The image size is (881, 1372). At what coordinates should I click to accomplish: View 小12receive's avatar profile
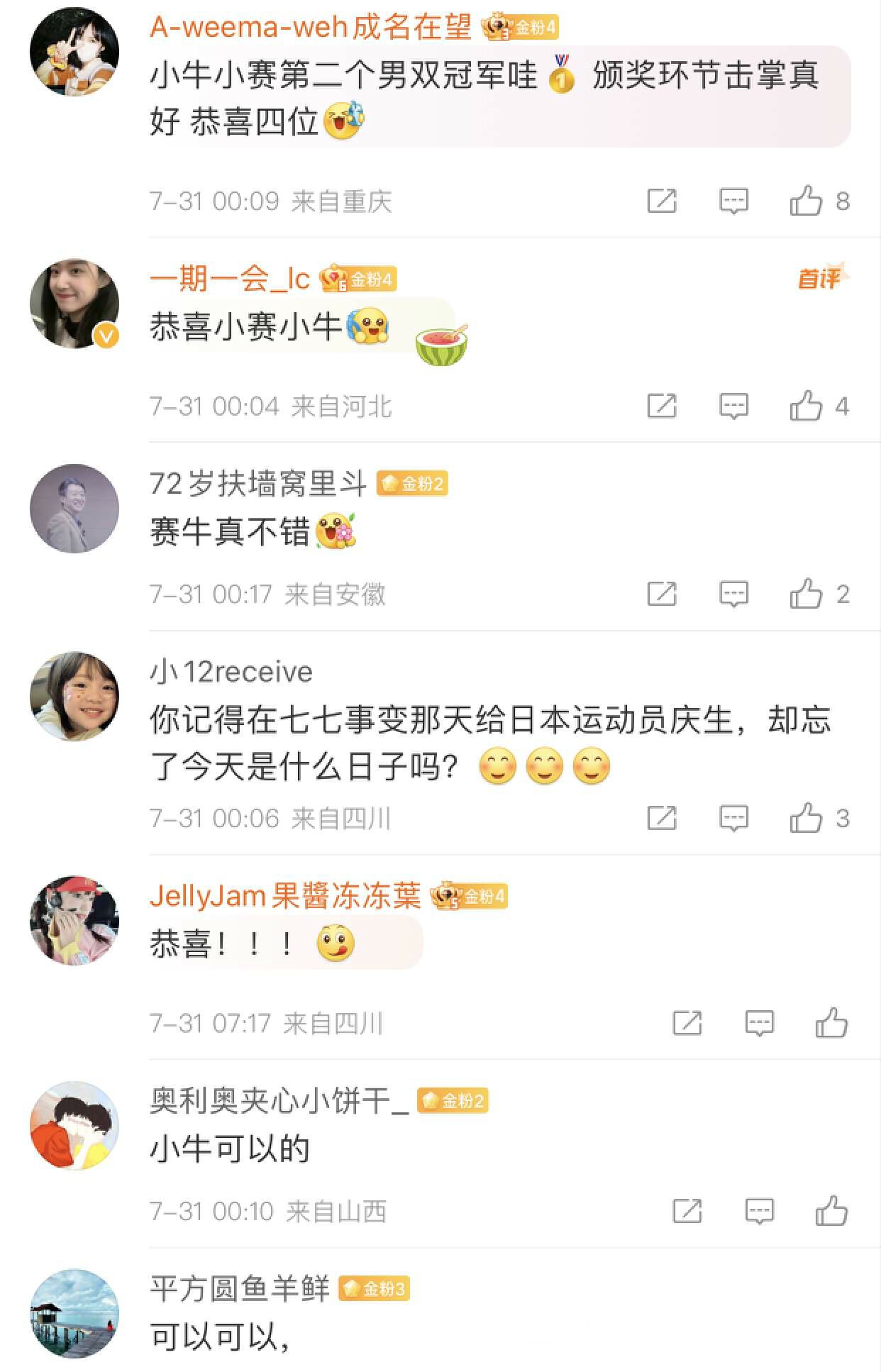click(x=74, y=697)
